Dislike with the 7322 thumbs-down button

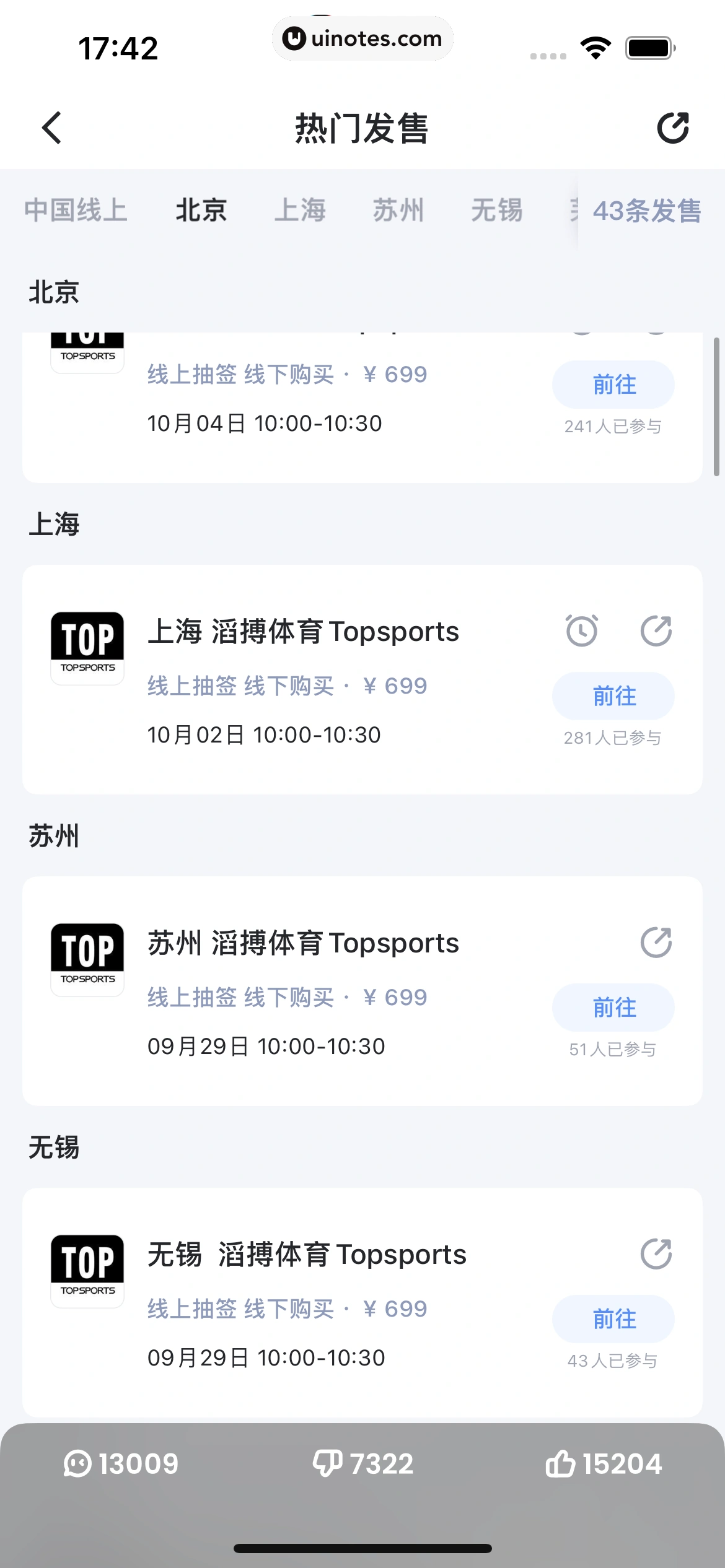[362, 1464]
